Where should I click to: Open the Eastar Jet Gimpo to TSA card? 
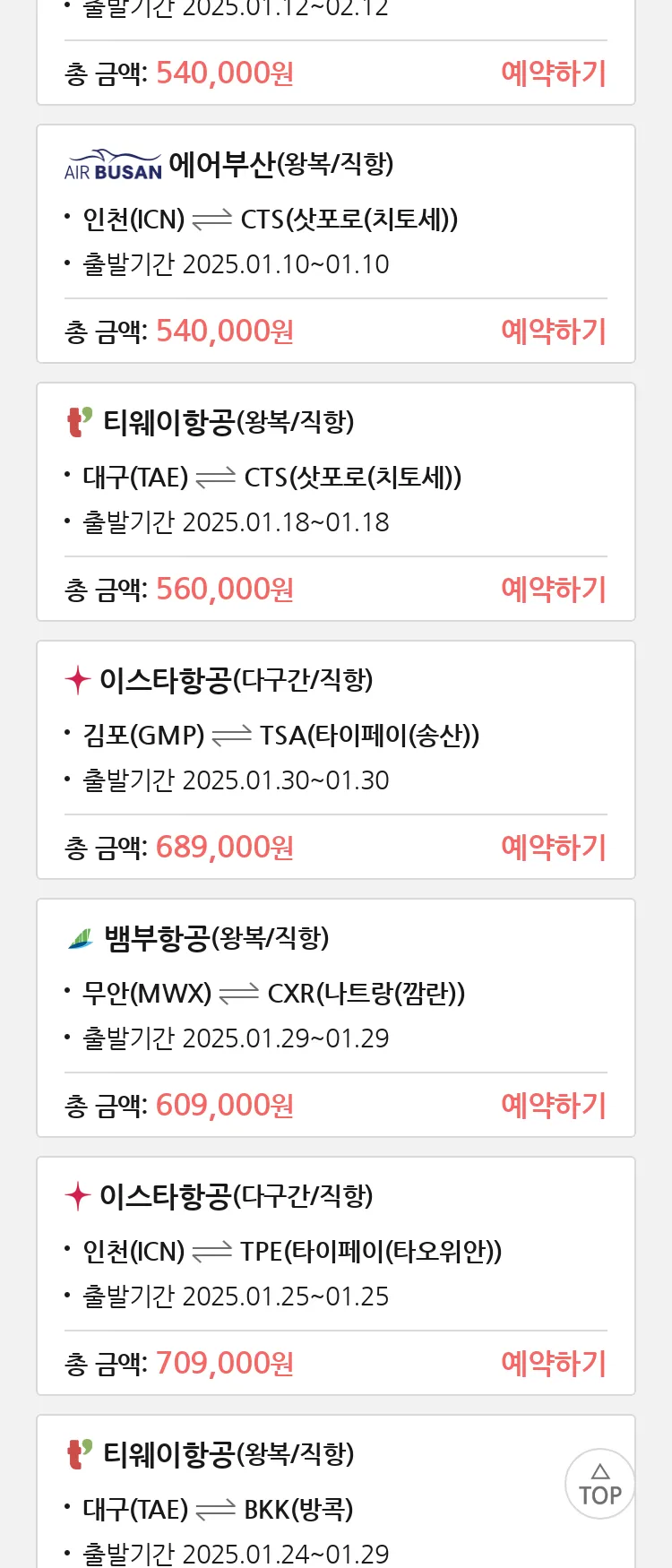click(335, 736)
